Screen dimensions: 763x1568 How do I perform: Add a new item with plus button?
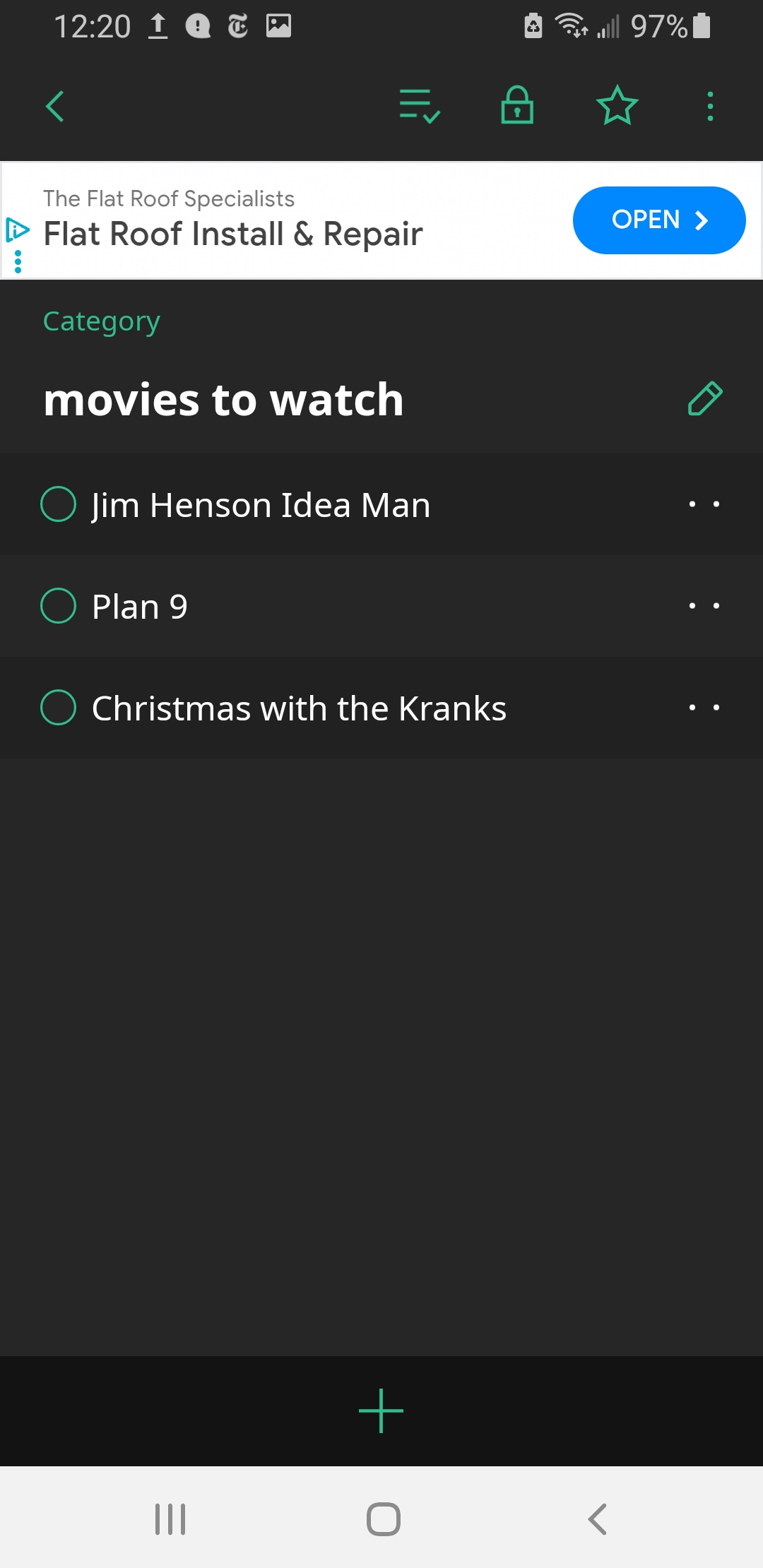coord(381,1411)
